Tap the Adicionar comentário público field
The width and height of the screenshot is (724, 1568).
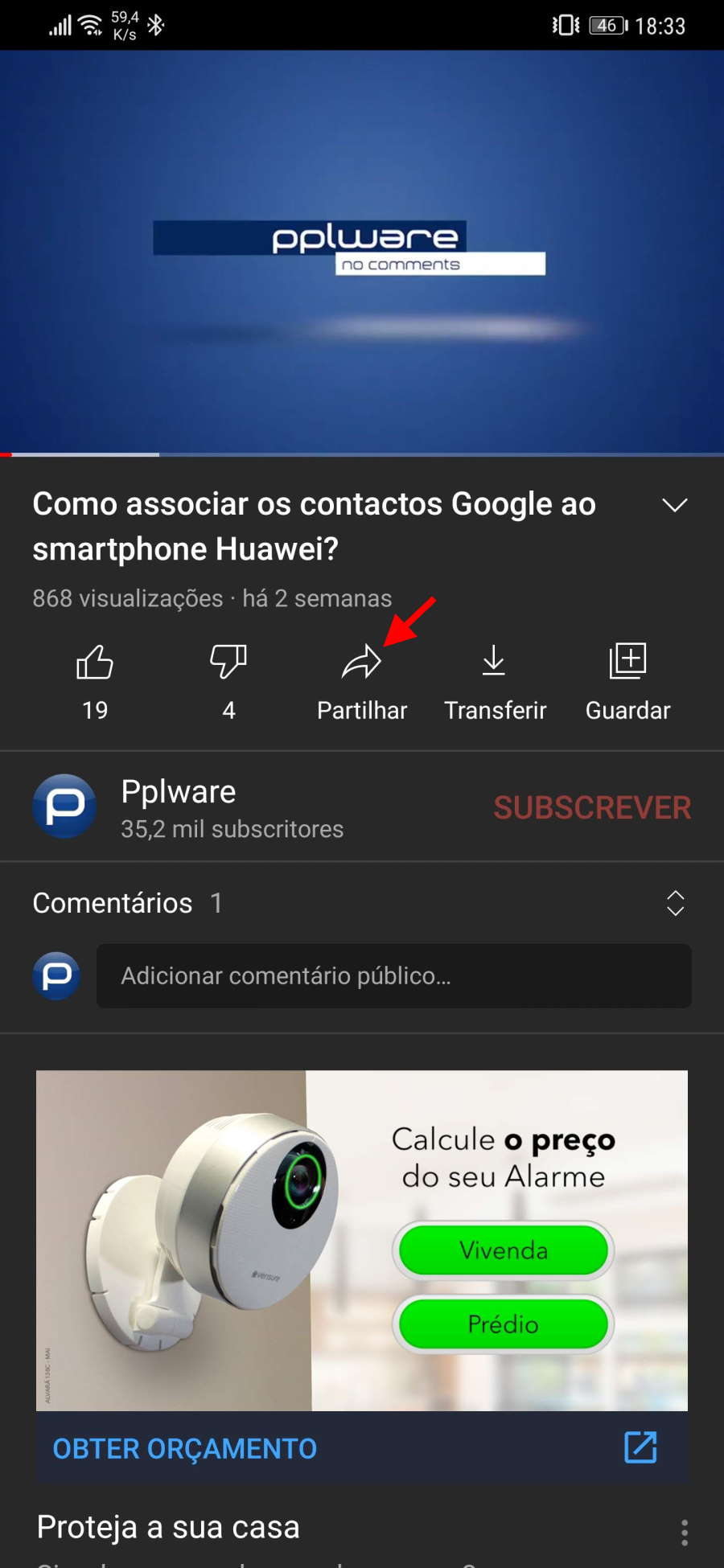394,975
